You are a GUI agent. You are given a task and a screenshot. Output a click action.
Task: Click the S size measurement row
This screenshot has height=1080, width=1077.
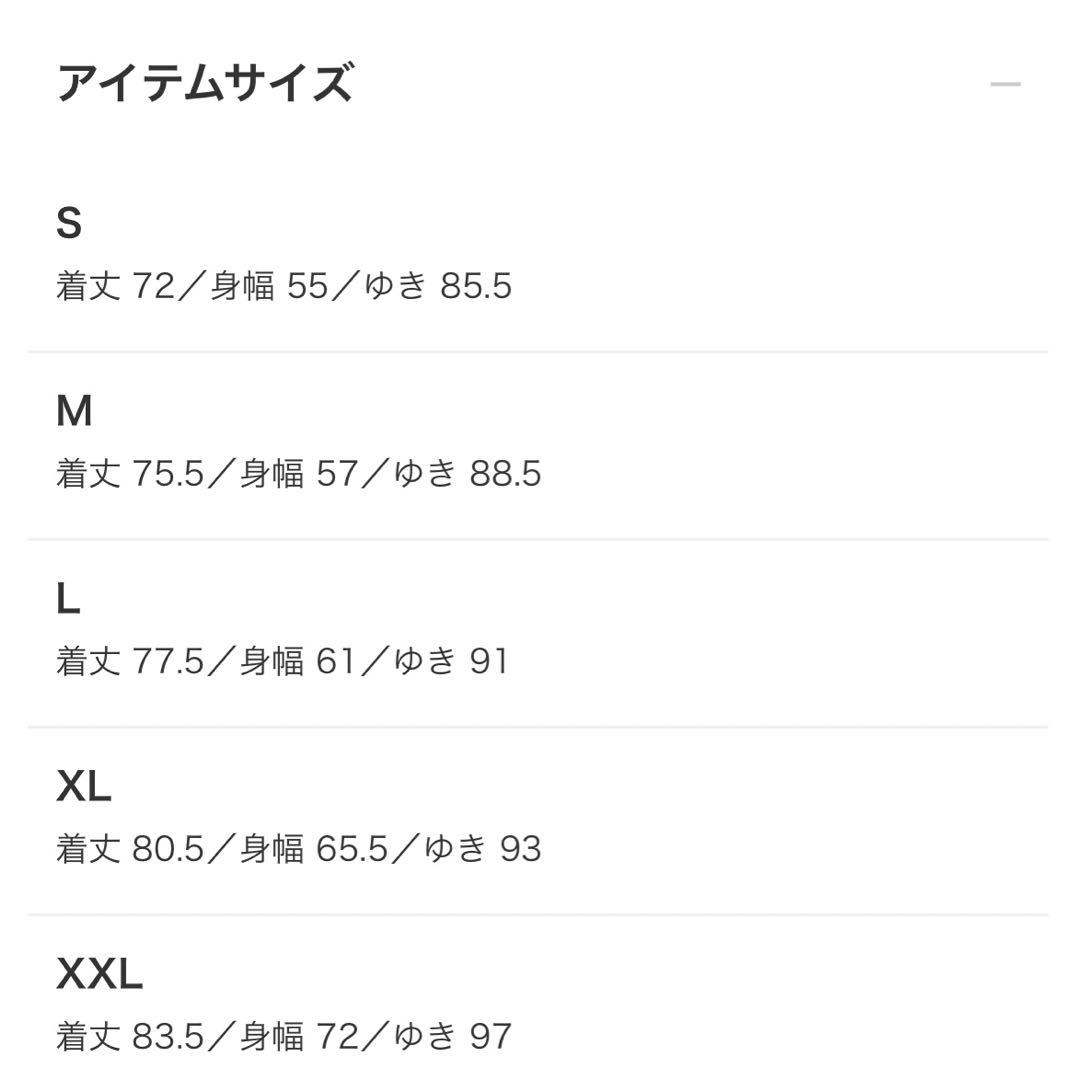pos(285,285)
